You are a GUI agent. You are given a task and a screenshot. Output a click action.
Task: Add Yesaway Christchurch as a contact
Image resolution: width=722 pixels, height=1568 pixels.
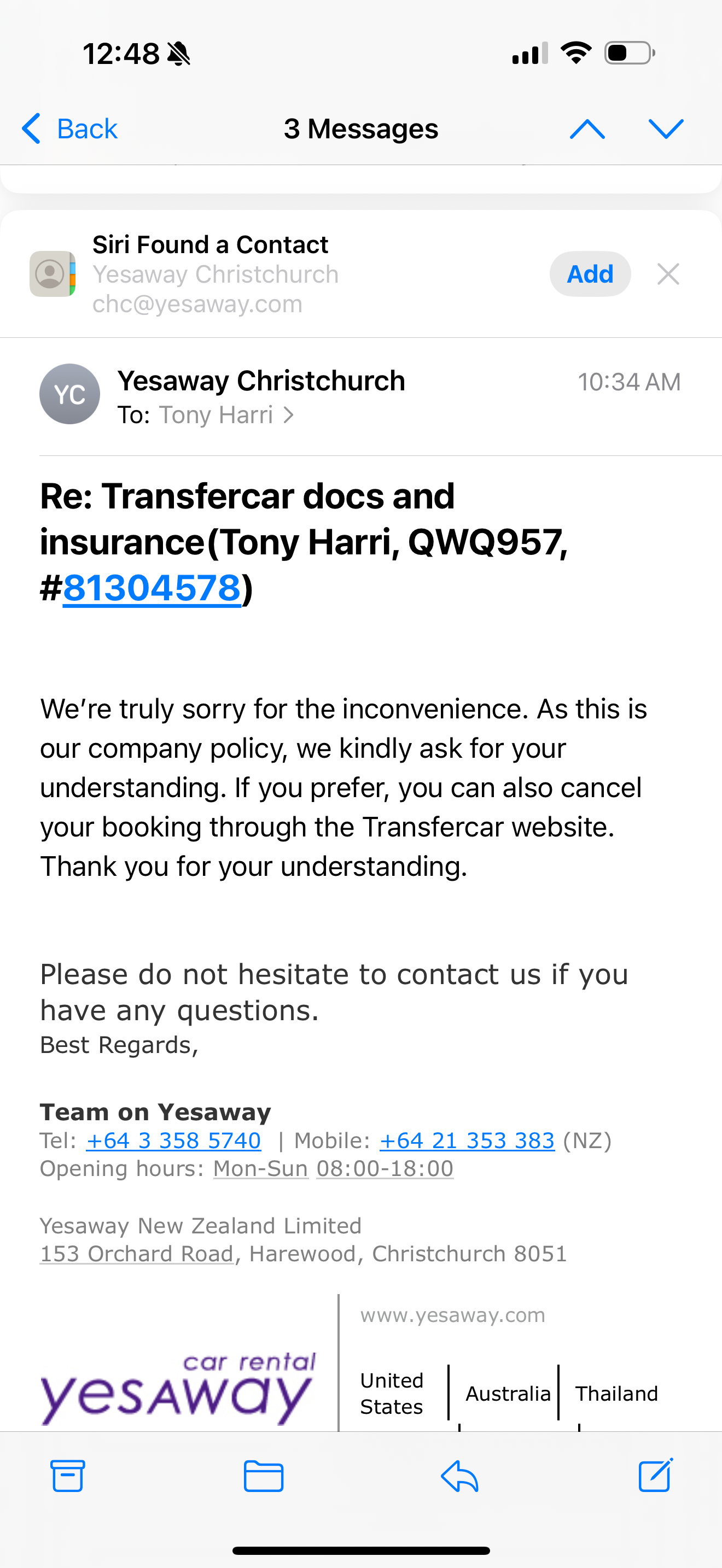click(x=589, y=274)
